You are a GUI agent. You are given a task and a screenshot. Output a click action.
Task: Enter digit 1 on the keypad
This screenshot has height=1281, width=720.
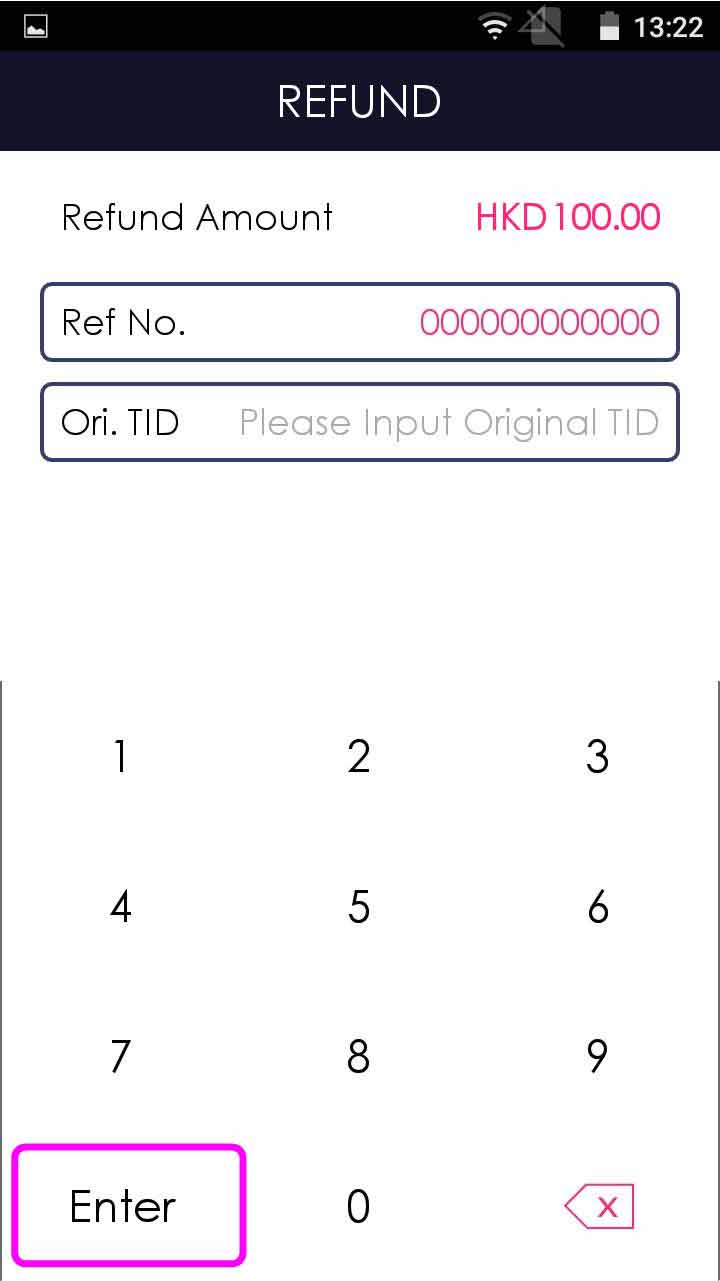tap(120, 757)
